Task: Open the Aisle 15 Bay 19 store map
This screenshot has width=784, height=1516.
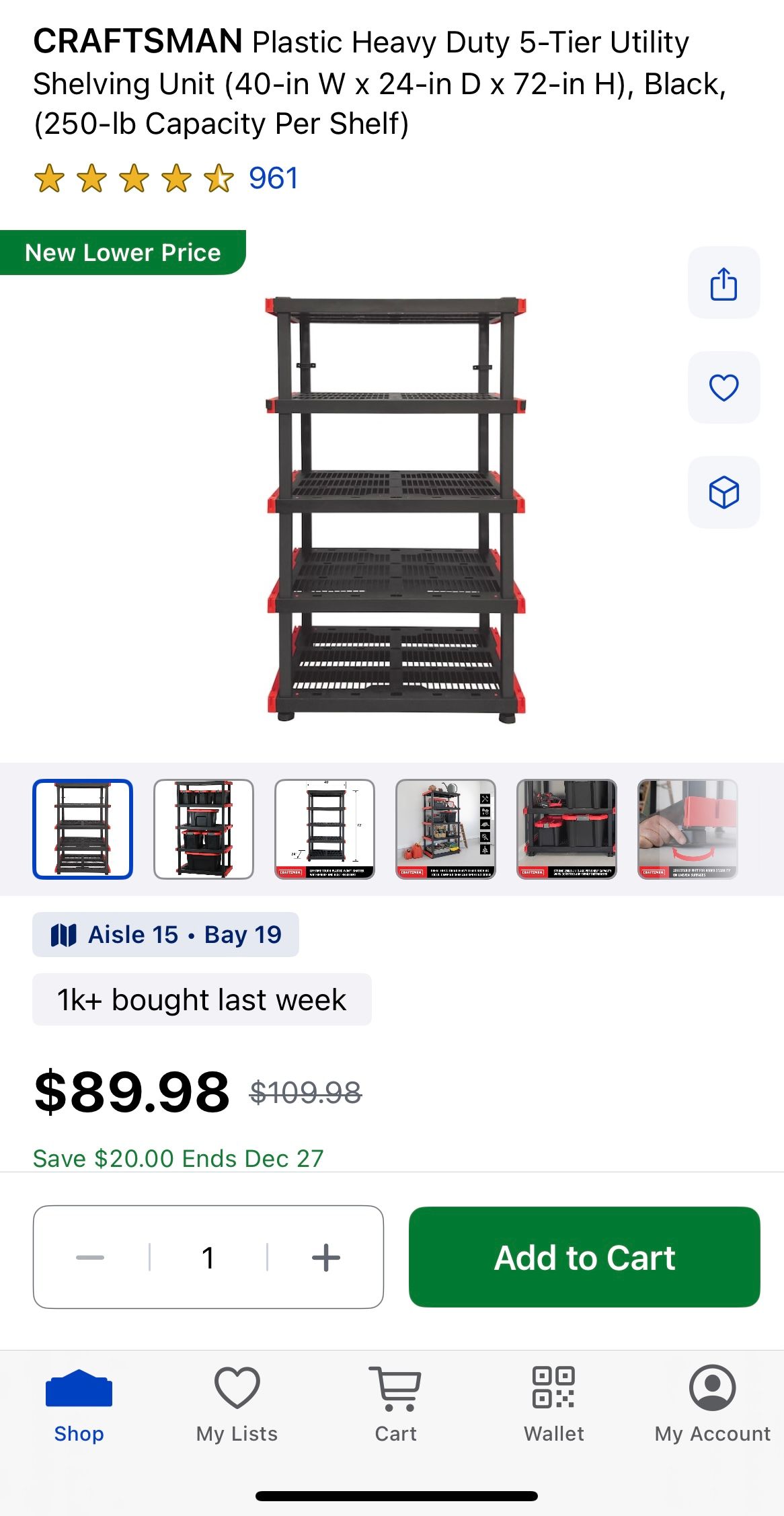Action: point(166,934)
